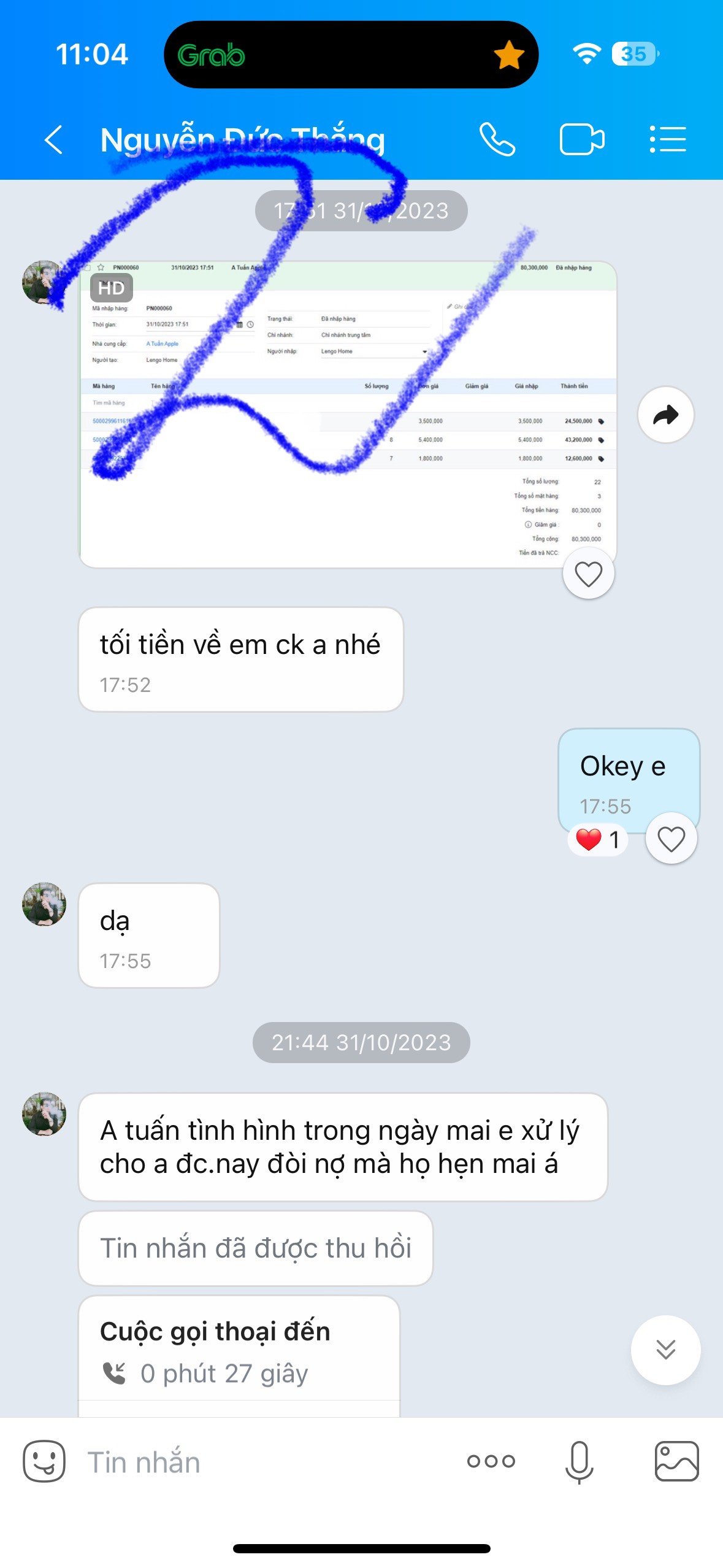Start a voice call with this contact
The height and width of the screenshot is (1568, 723).
[x=497, y=140]
